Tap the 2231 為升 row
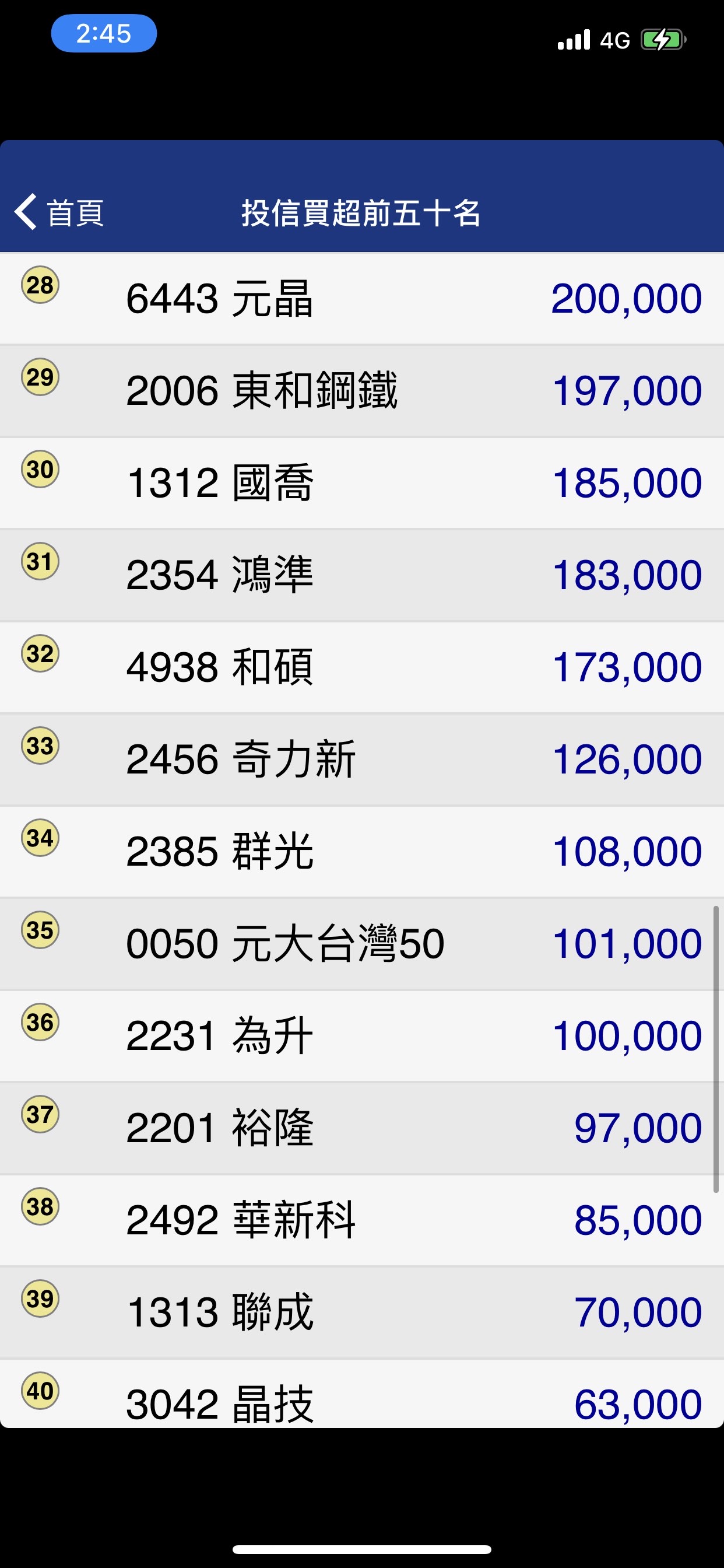This screenshot has width=724, height=1568. click(361, 1035)
